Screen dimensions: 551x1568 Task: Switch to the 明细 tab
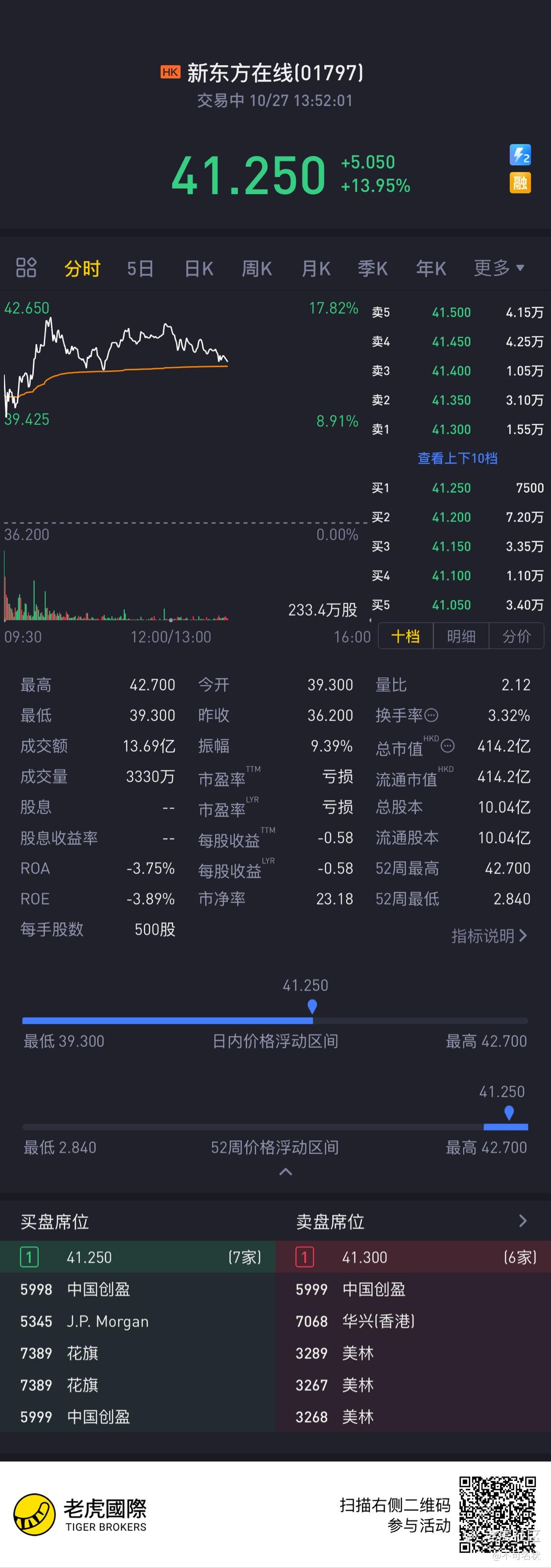(x=461, y=636)
